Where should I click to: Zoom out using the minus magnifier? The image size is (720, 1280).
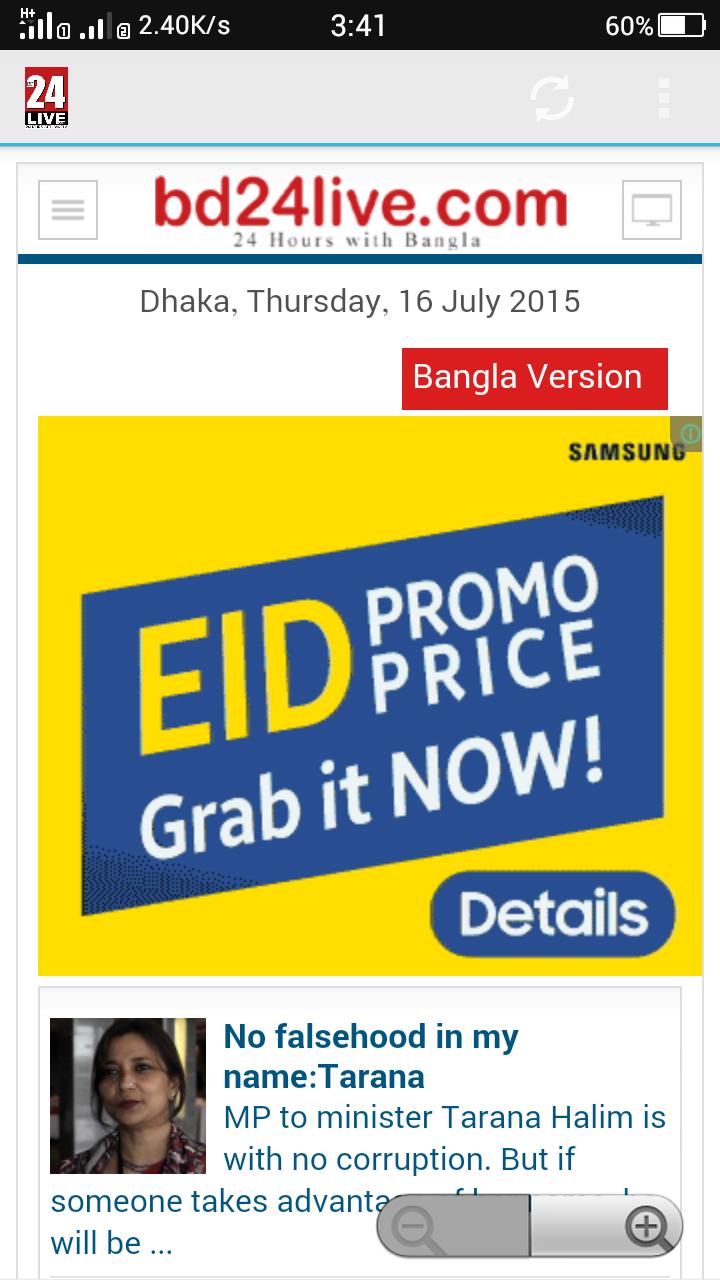[x=418, y=1226]
